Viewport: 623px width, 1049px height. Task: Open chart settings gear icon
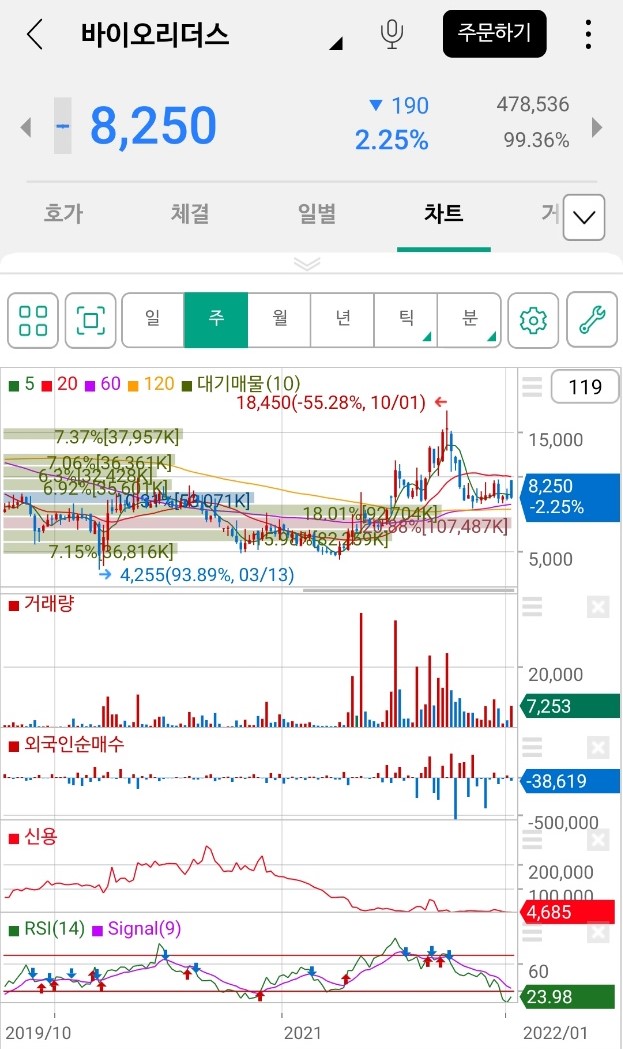[533, 320]
